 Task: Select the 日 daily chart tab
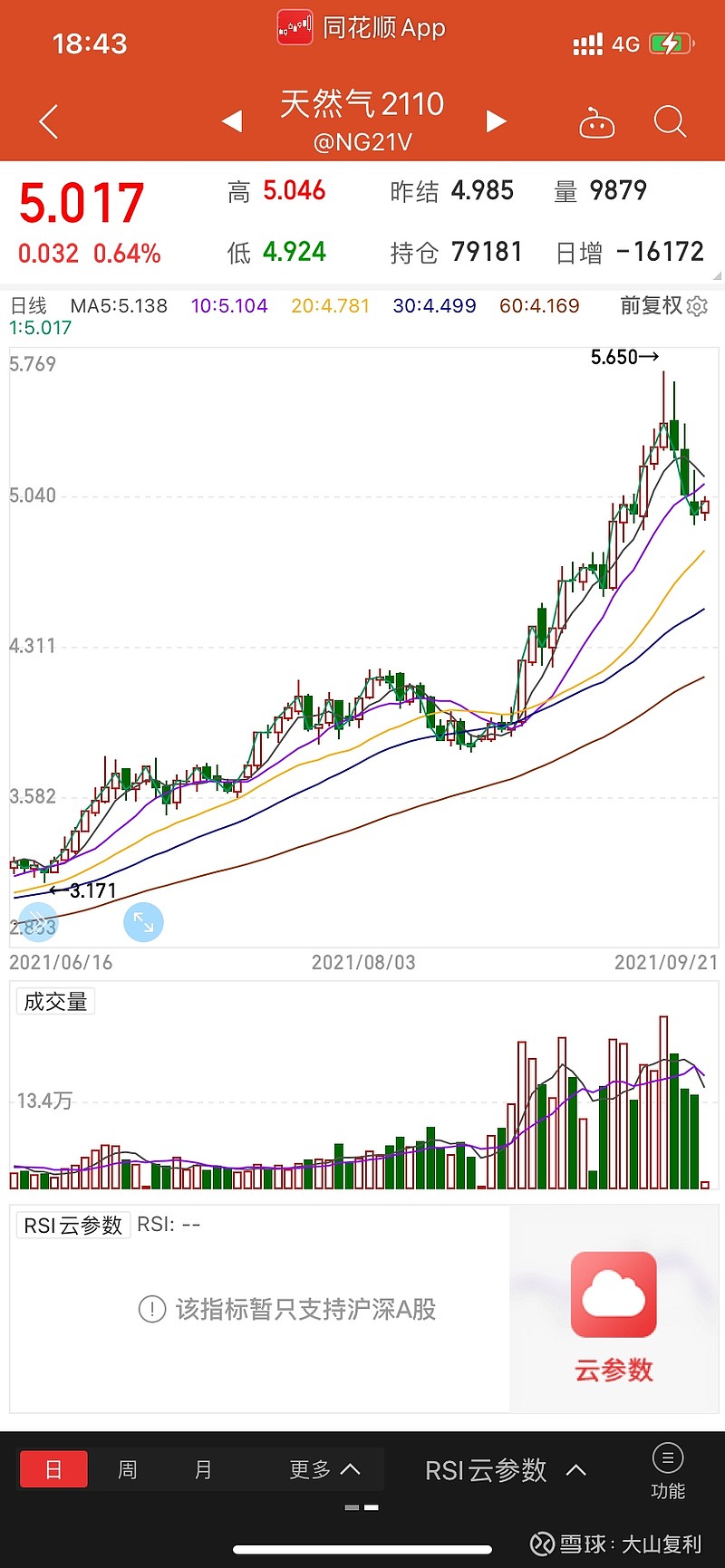pos(53,1468)
